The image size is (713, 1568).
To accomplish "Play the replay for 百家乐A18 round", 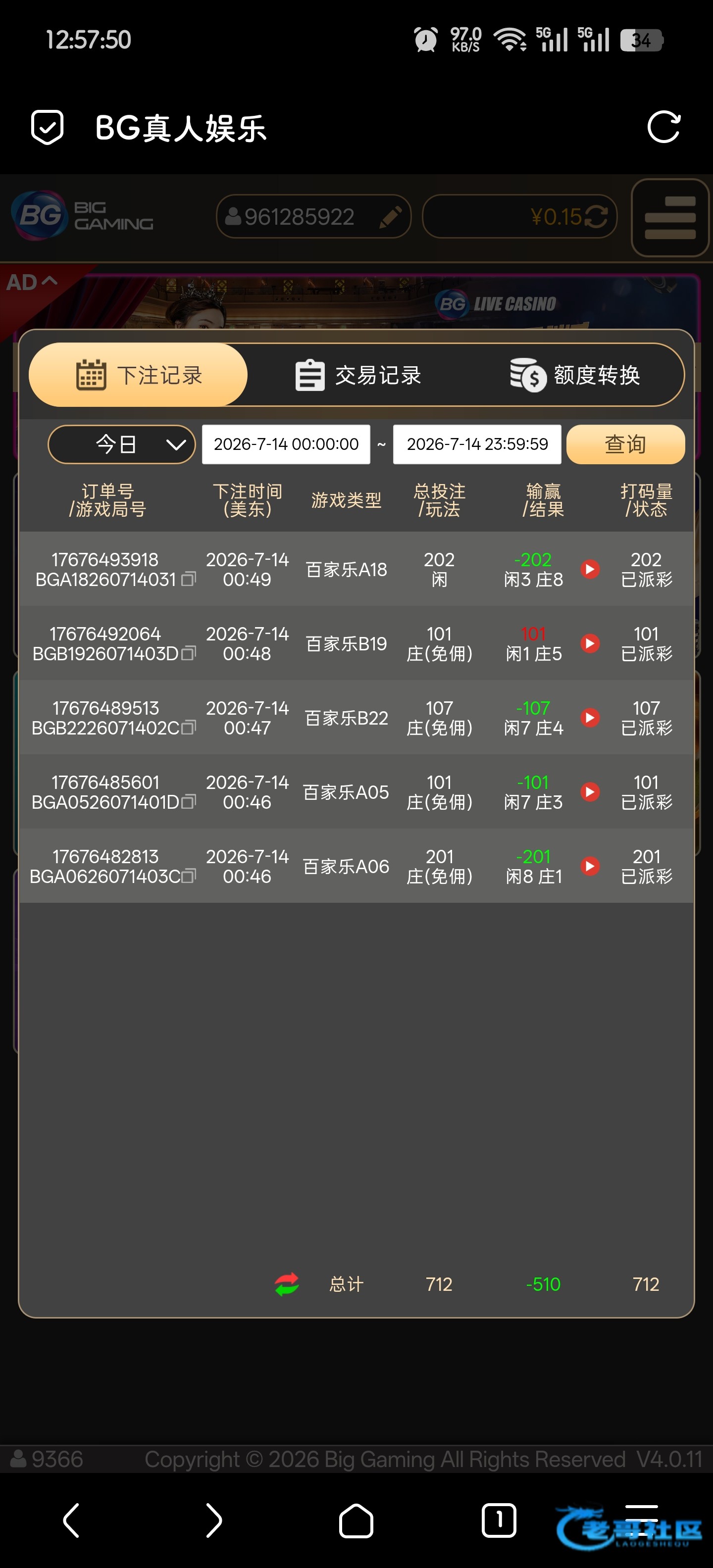I will 589,569.
